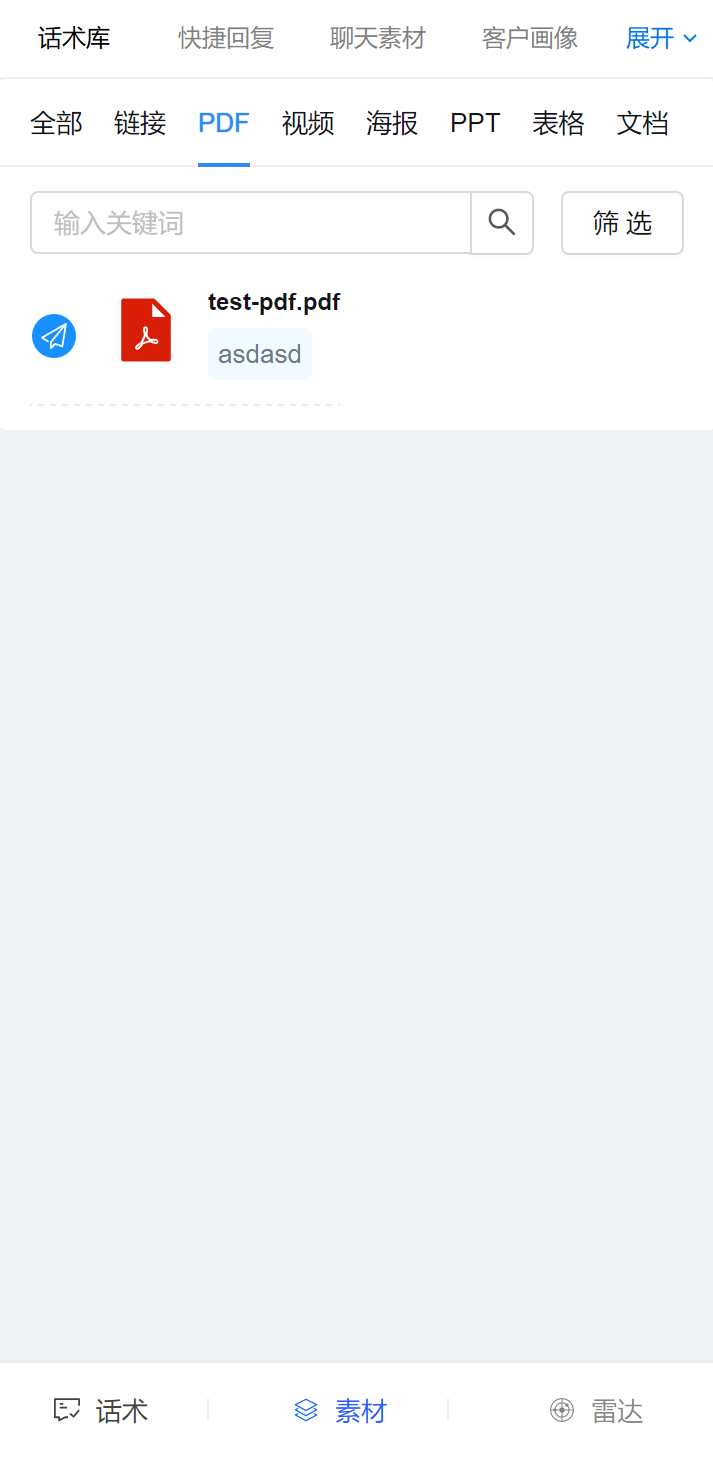The width and height of the screenshot is (713, 1459).
Task: Focus the 输入关键词 search field
Action: click(x=250, y=223)
